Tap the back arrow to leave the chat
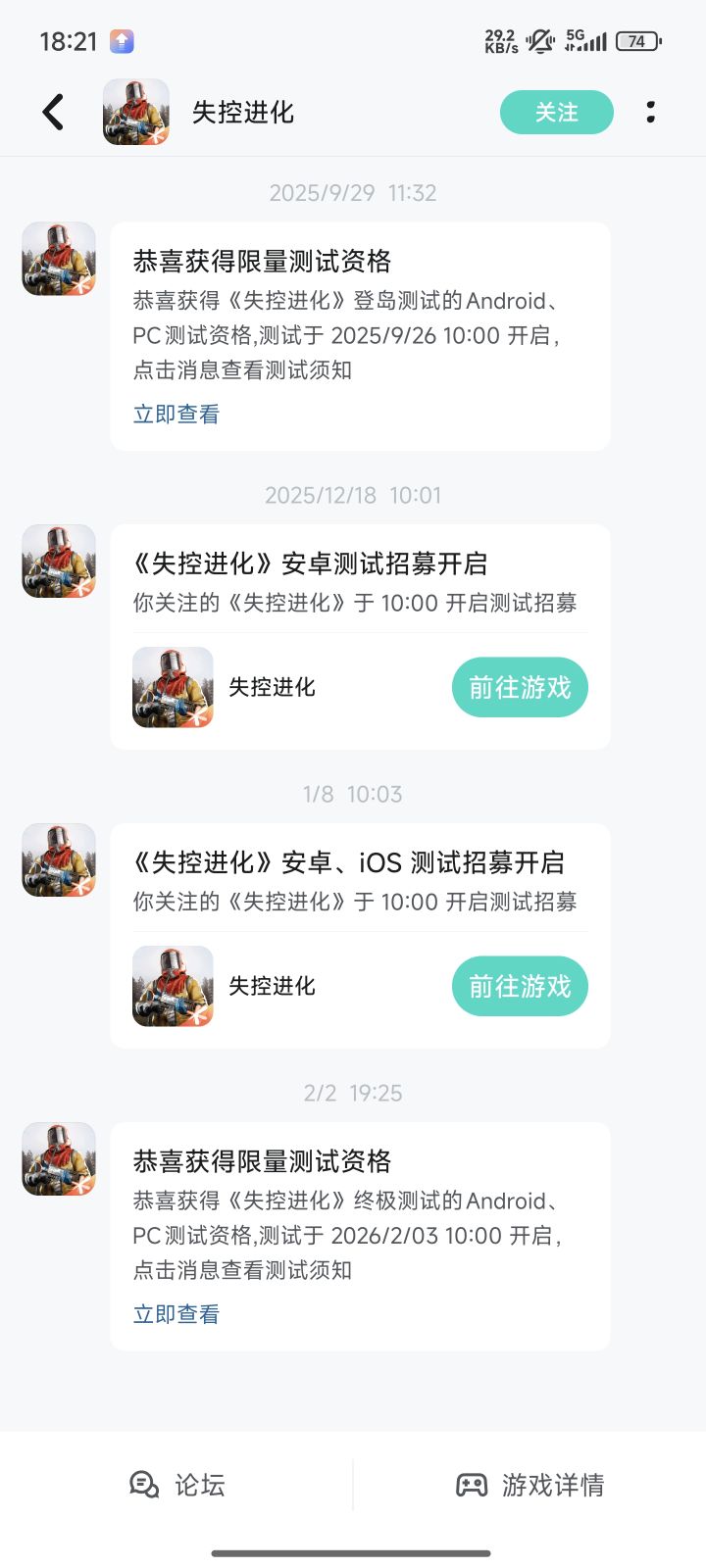This screenshot has width=706, height=1568. tap(54, 112)
